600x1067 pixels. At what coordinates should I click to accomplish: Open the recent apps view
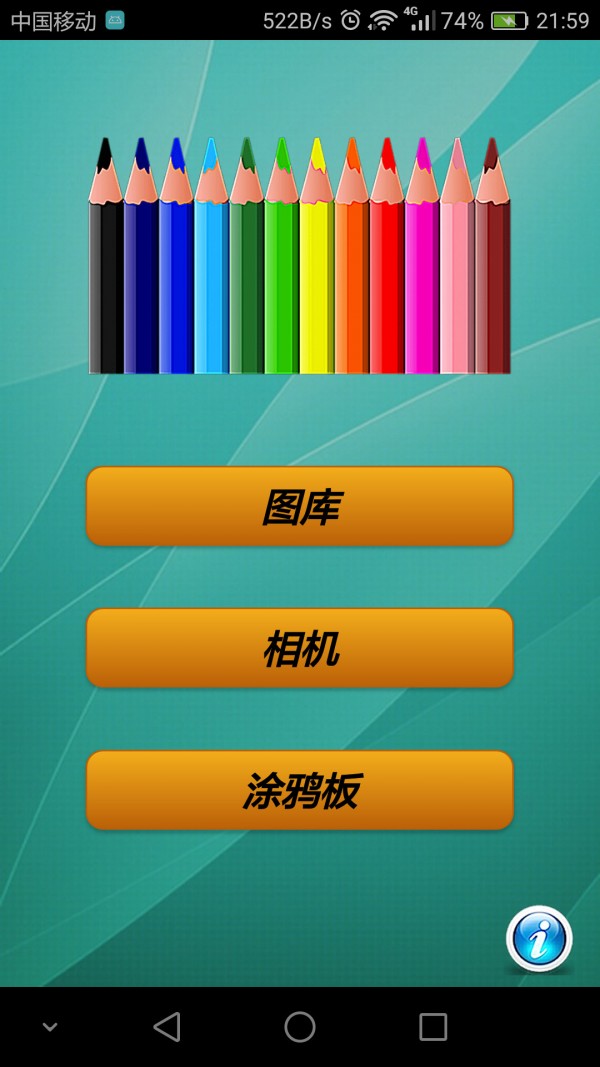point(433,1026)
